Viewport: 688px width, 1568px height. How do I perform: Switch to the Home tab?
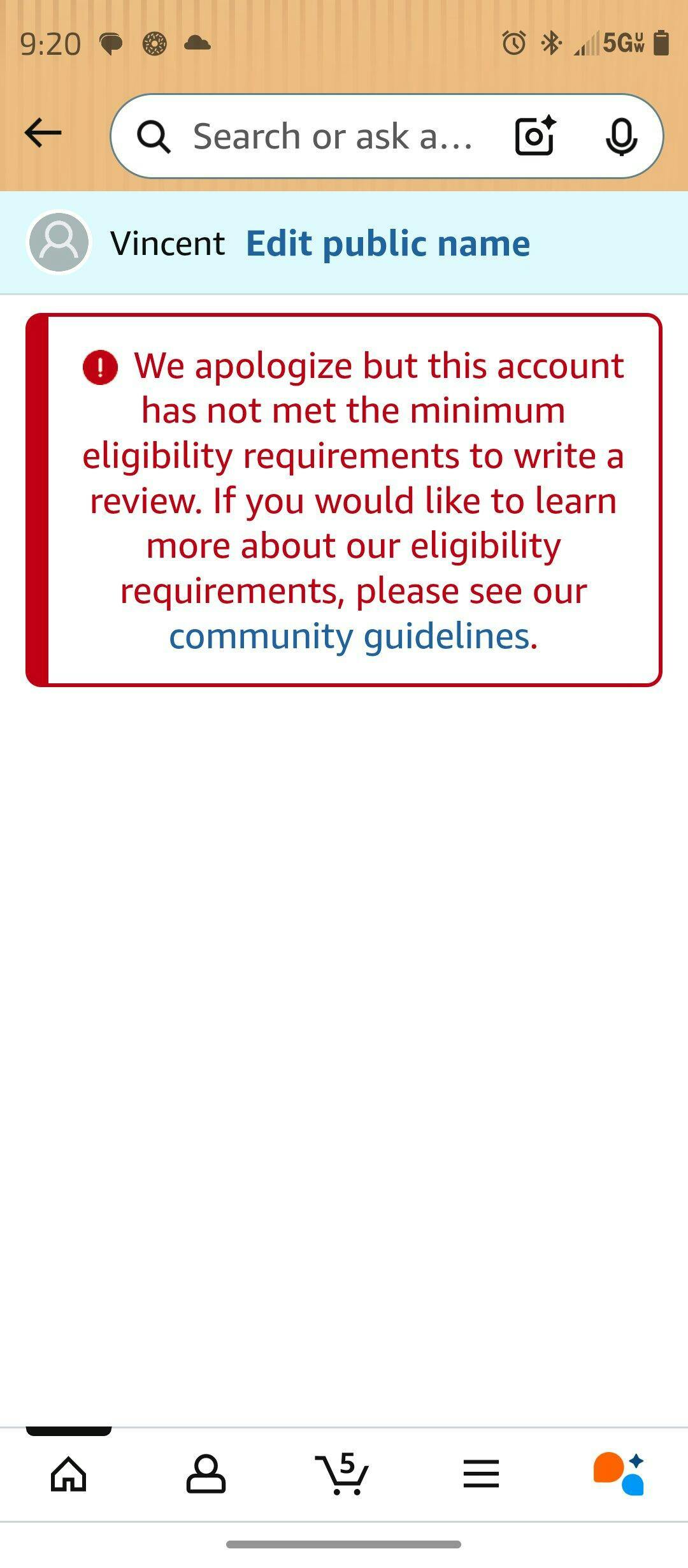tap(68, 1474)
